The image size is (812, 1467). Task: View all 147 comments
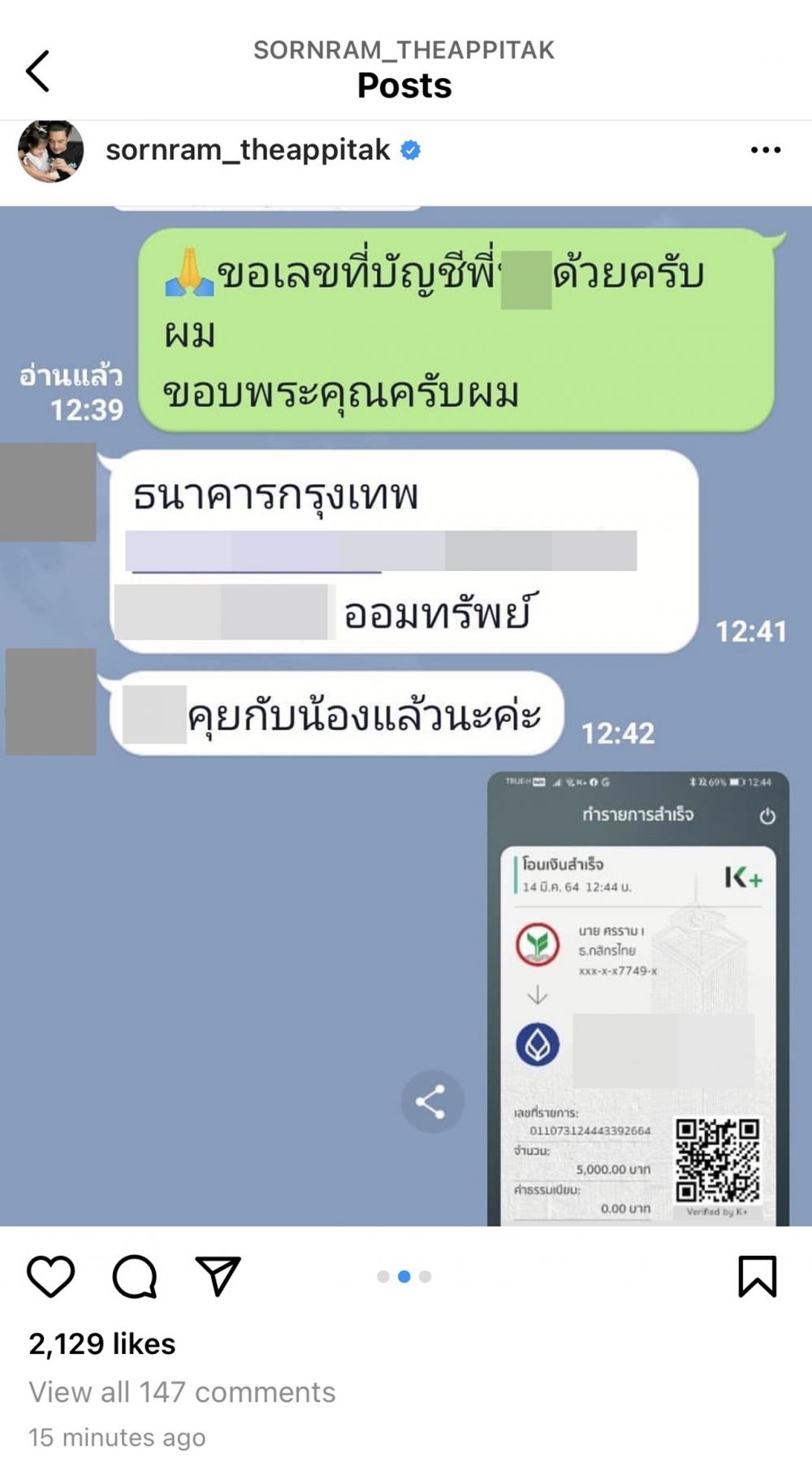point(182,1392)
